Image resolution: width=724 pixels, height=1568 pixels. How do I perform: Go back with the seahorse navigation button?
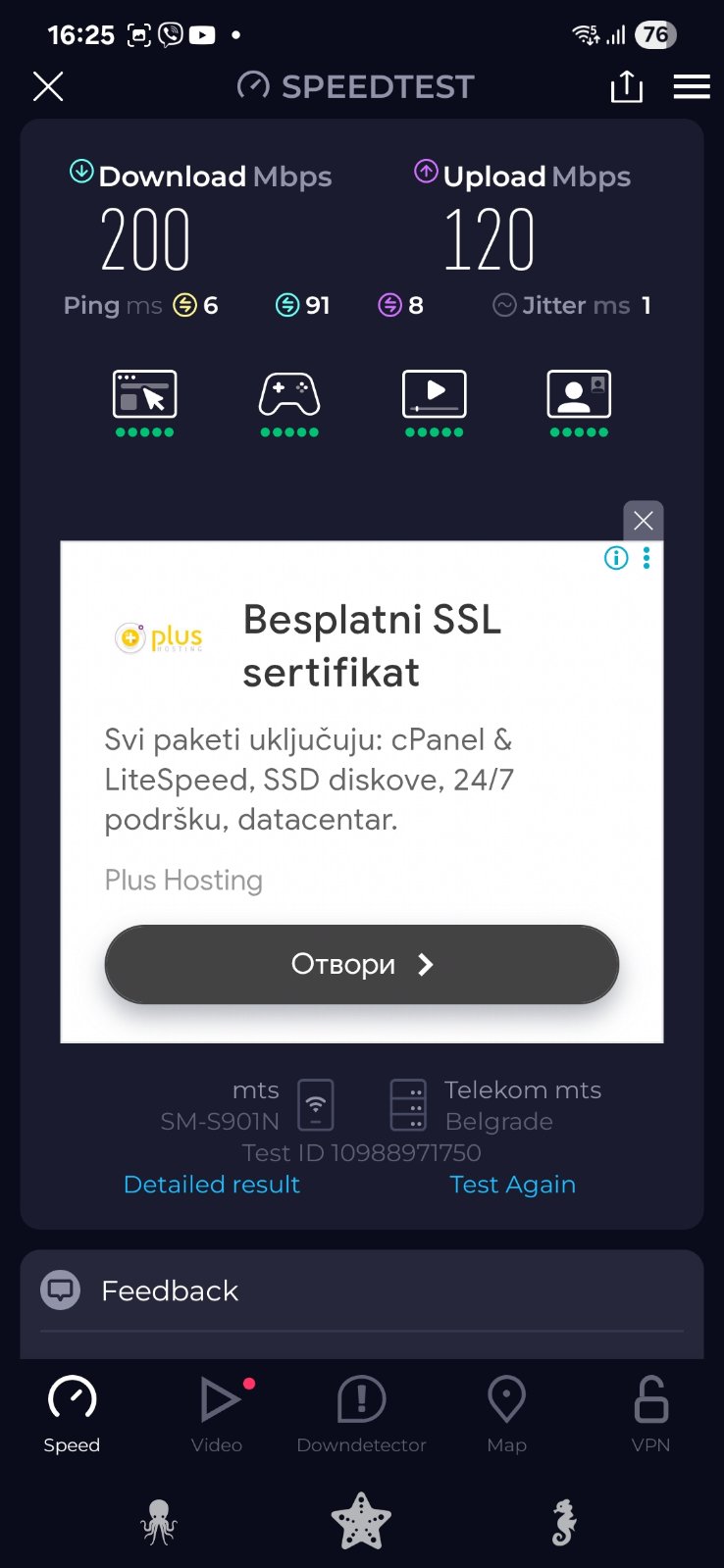click(x=563, y=1522)
